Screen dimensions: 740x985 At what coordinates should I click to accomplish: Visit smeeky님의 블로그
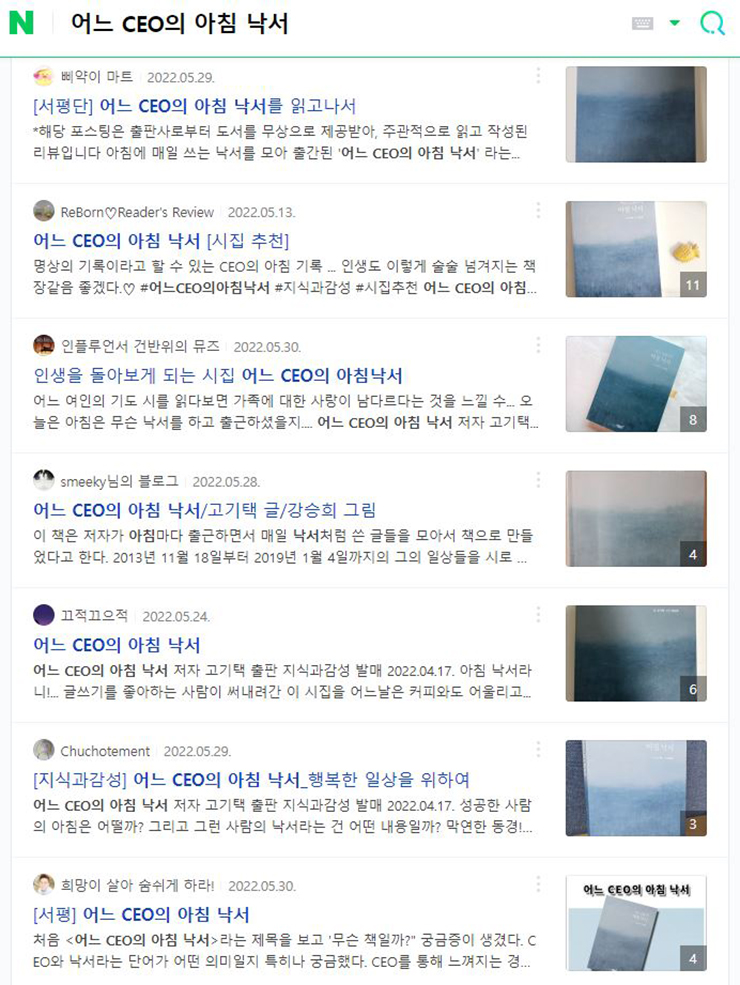117,481
